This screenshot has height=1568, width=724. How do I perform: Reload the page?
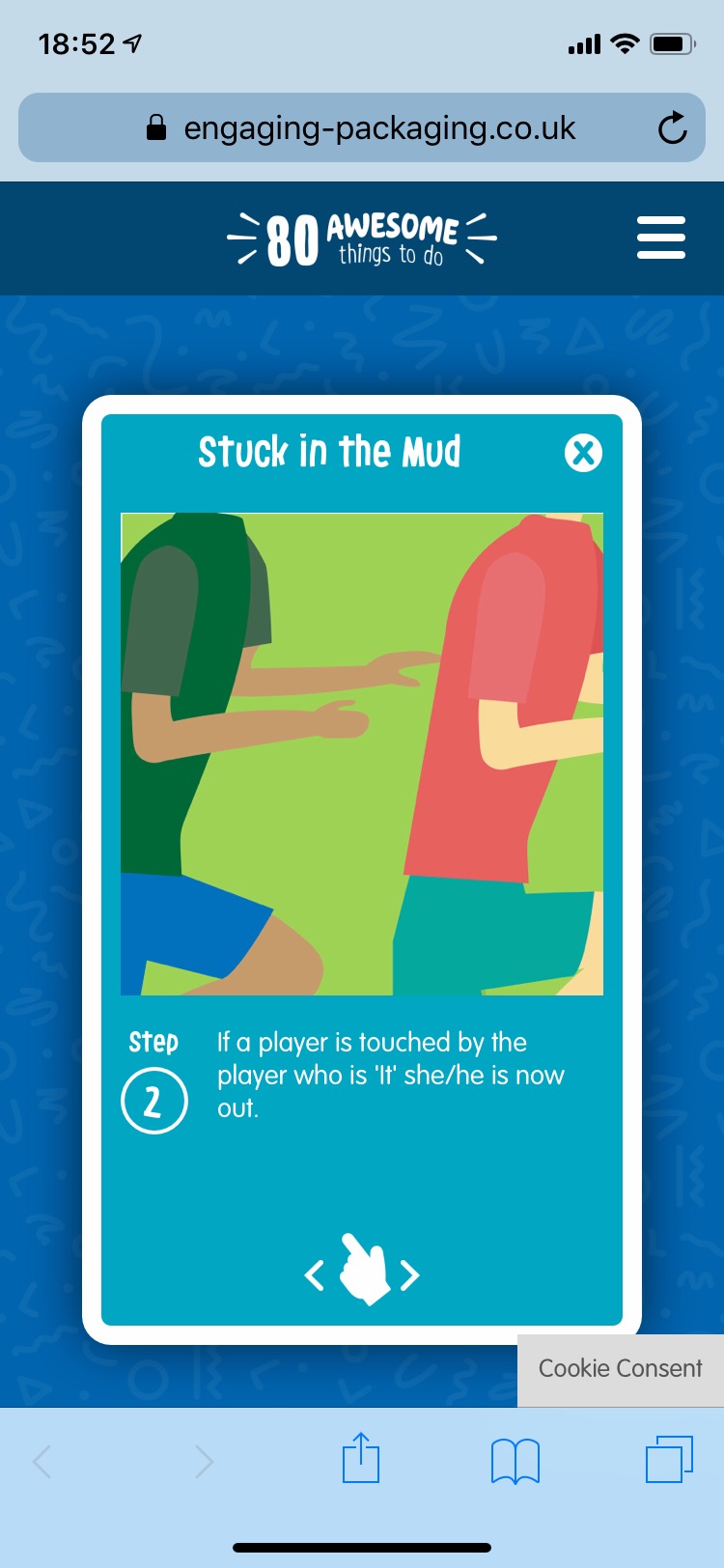[x=672, y=128]
